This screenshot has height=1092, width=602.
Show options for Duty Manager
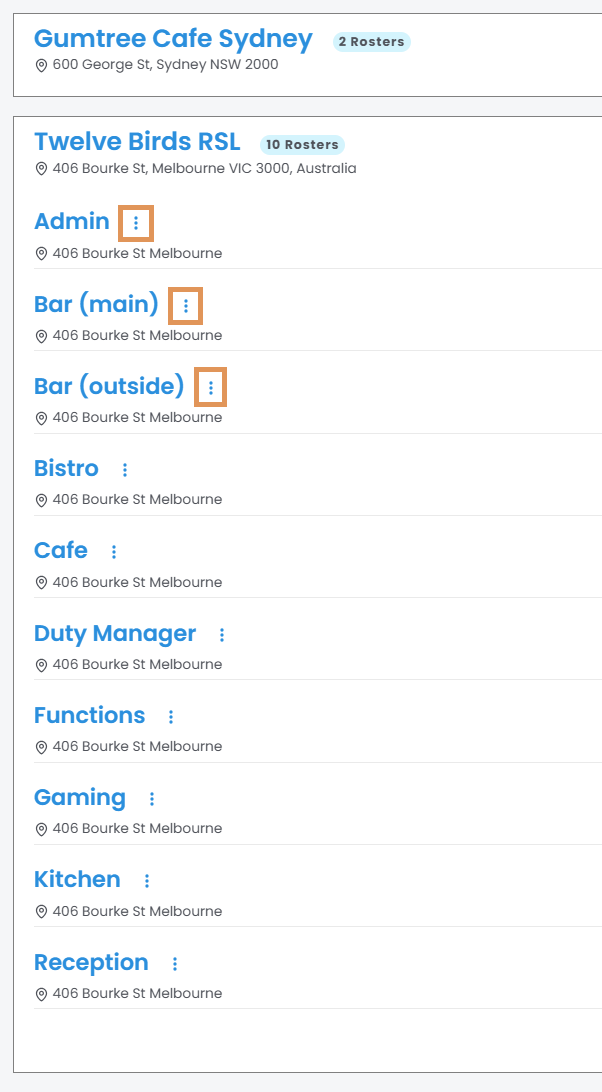click(x=222, y=634)
